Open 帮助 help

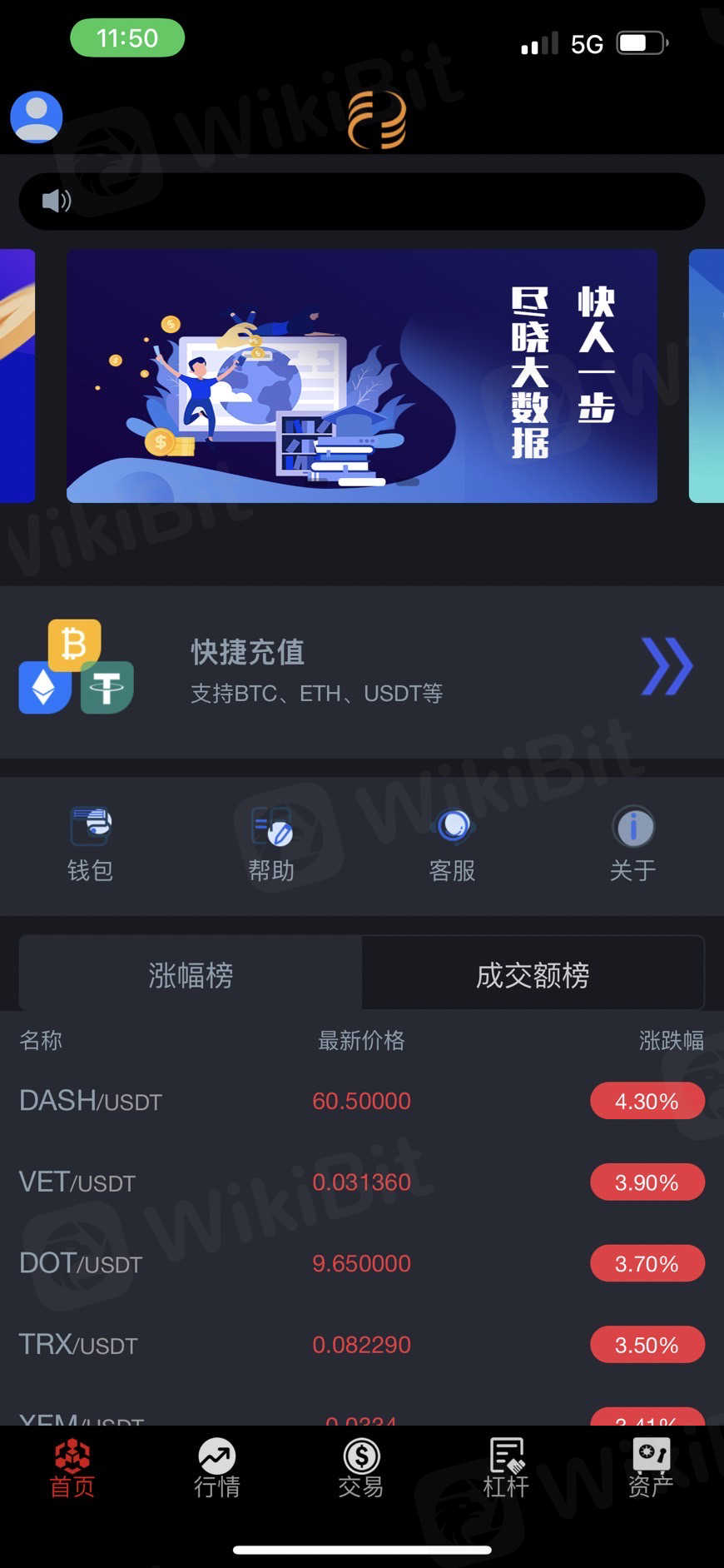271,844
